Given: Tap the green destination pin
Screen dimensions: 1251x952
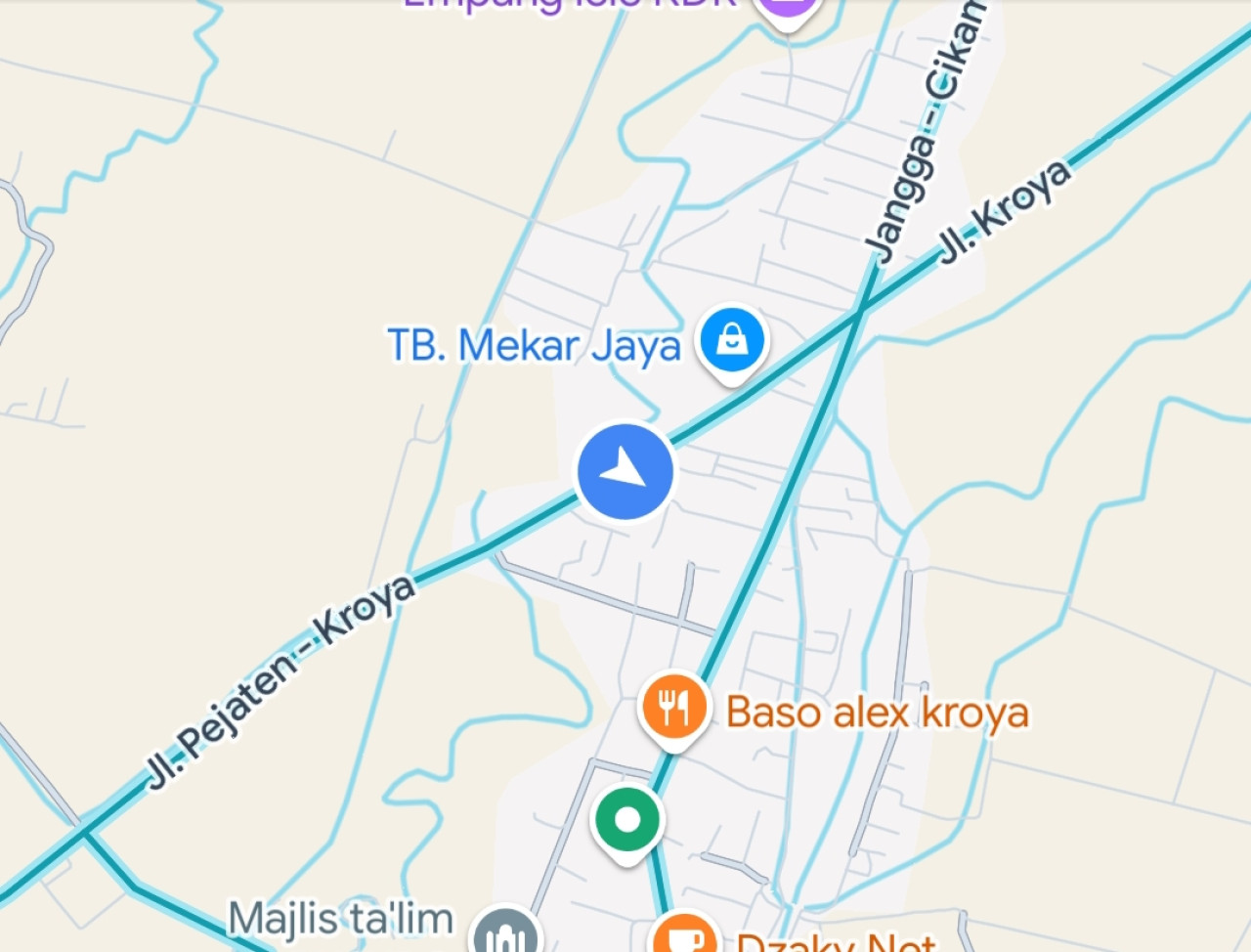Looking at the screenshot, I should [626, 819].
